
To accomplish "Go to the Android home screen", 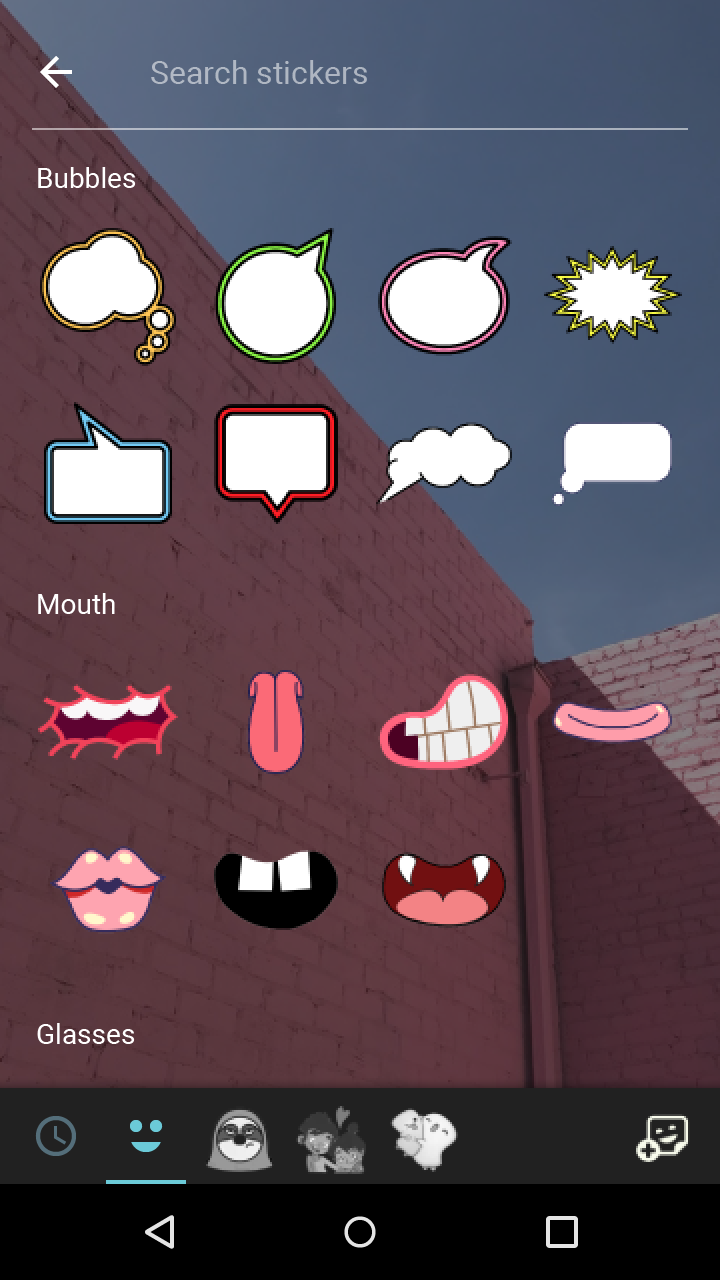I will 360,1232.
